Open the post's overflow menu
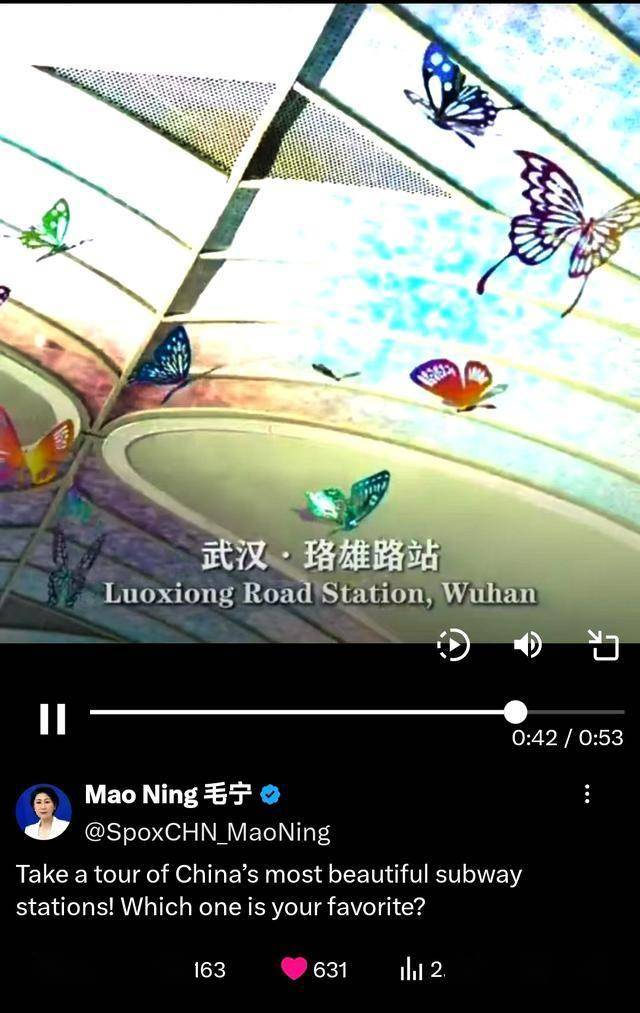The image size is (640, 1013). tap(587, 794)
